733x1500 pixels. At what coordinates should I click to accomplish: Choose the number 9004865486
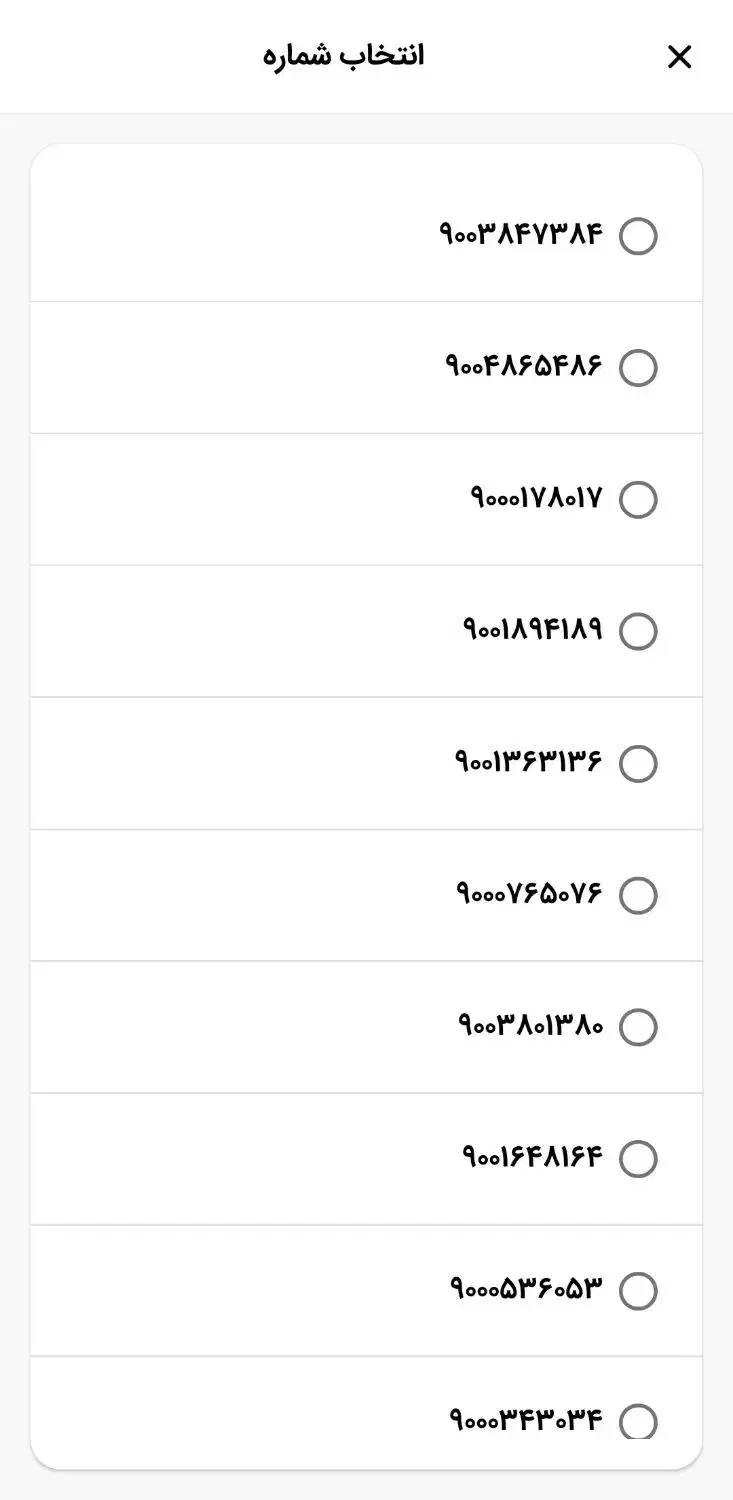tap(638, 368)
